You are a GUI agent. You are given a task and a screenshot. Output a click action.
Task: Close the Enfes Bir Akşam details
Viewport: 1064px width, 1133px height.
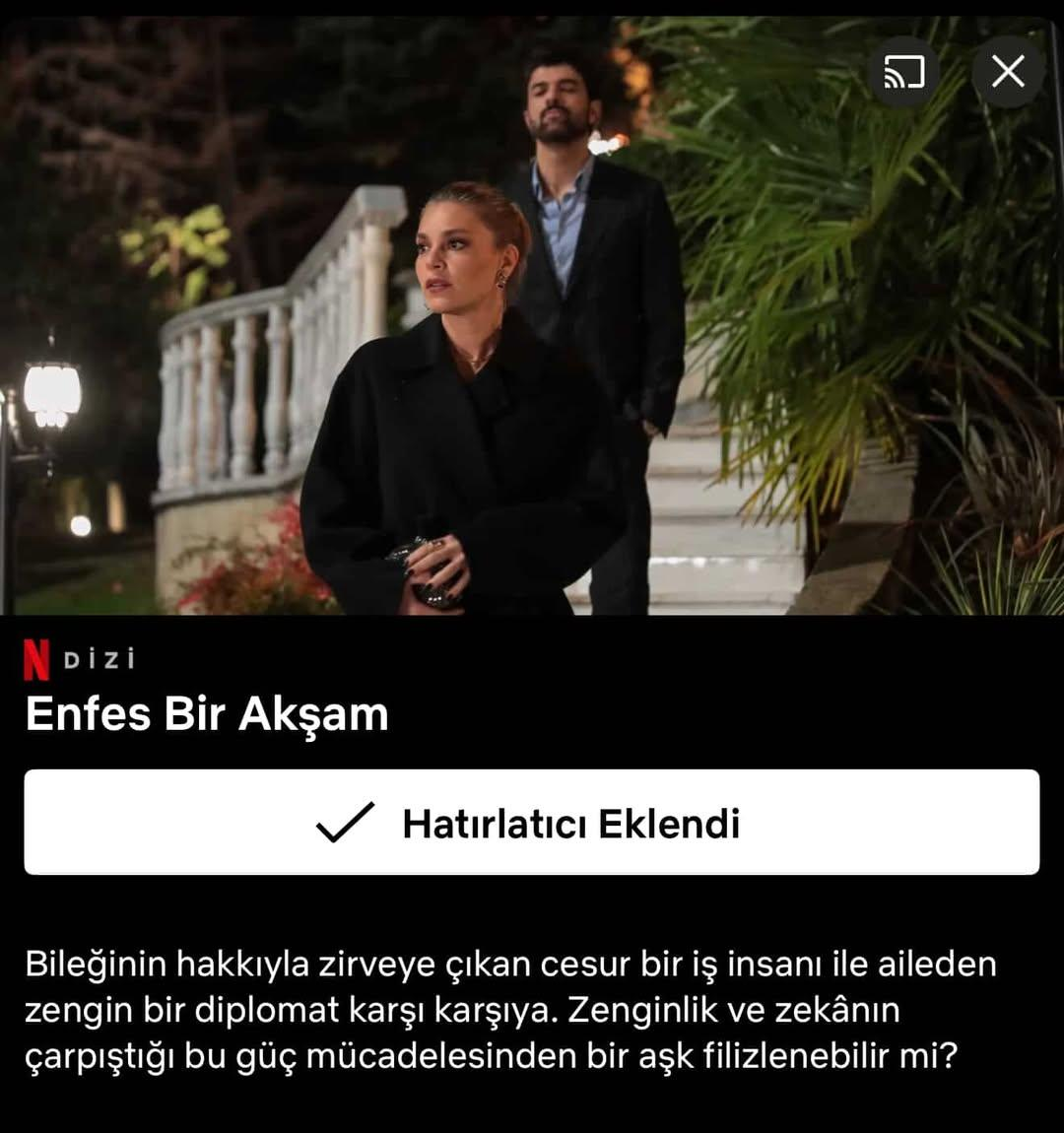point(1007,72)
